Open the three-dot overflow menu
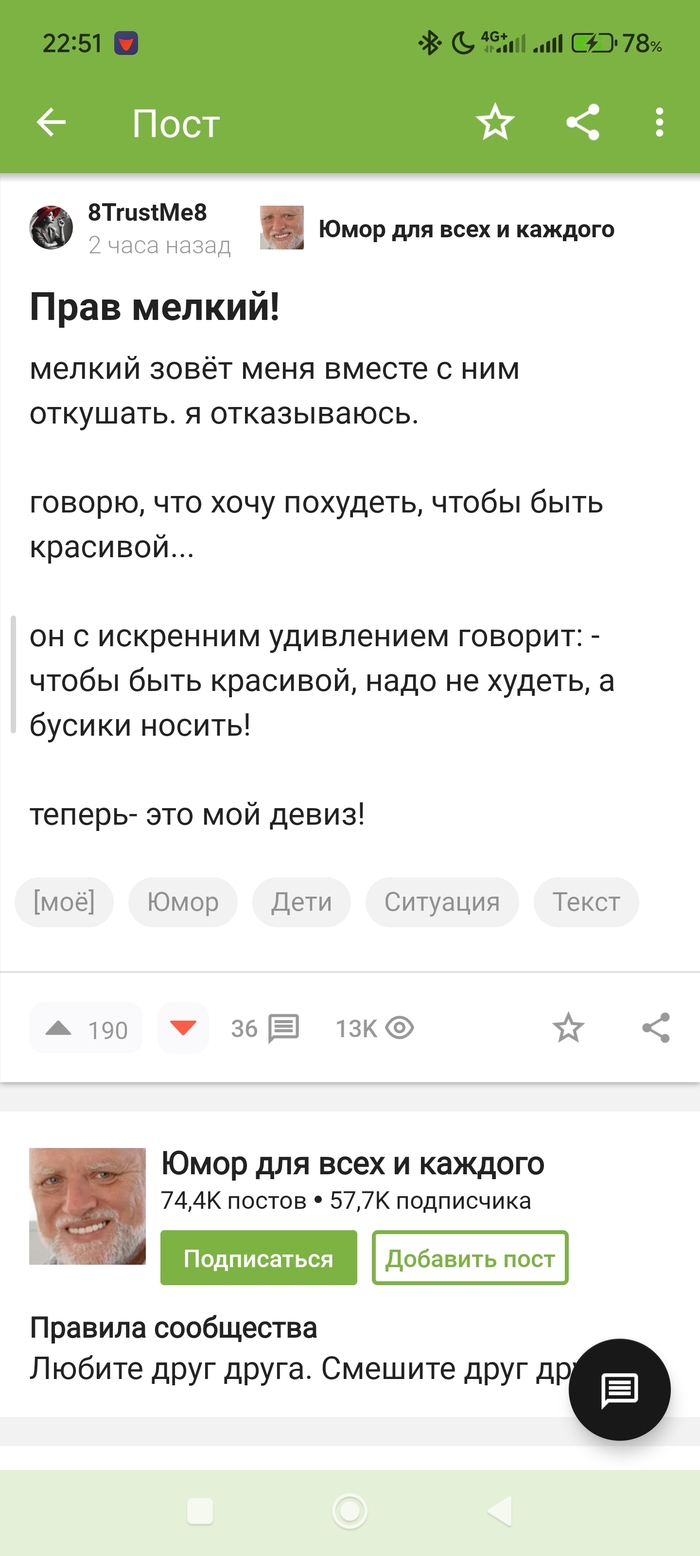 coord(659,123)
